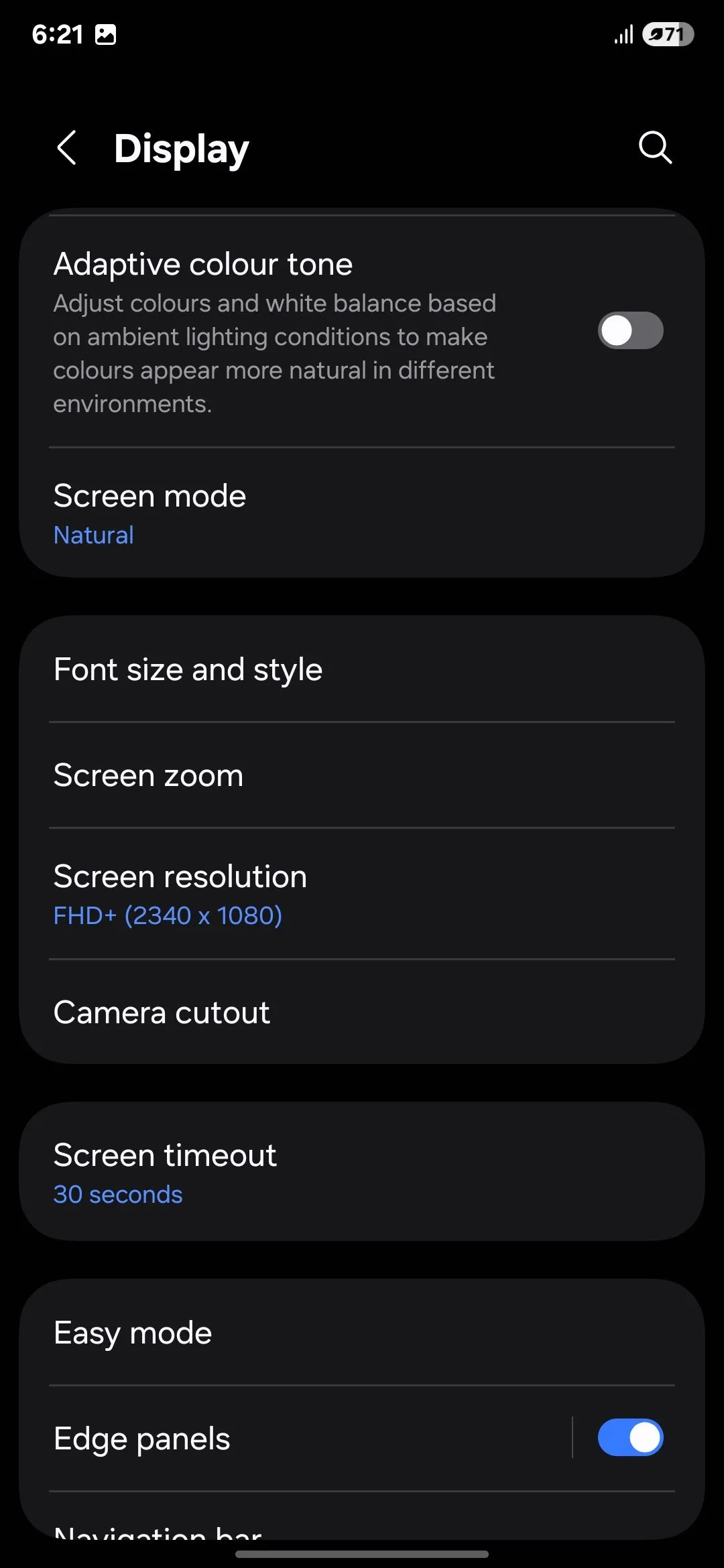Go back from Display settings
The width and height of the screenshot is (724, 1568).
(66, 147)
